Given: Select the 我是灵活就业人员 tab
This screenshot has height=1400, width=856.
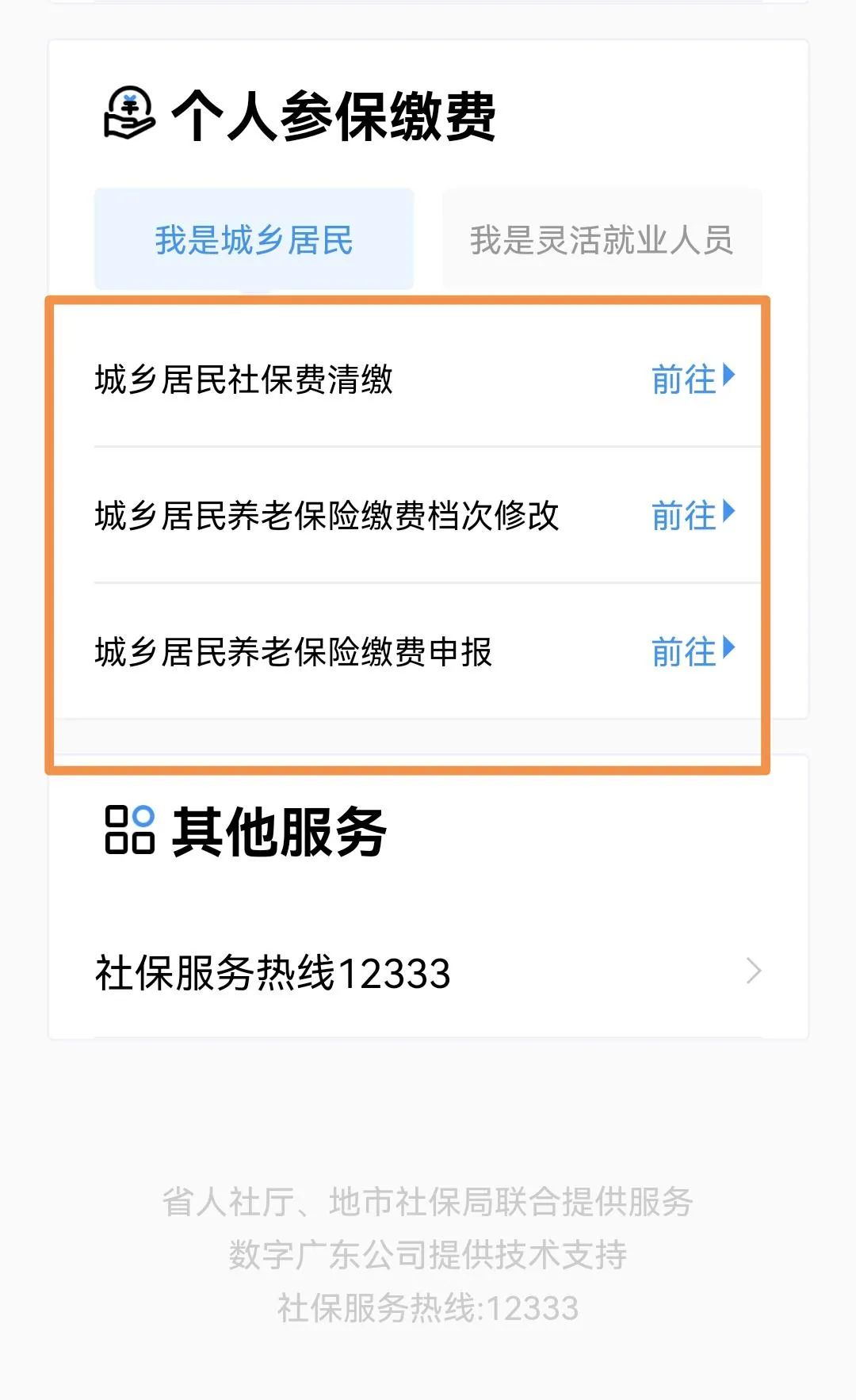Looking at the screenshot, I should click(602, 239).
